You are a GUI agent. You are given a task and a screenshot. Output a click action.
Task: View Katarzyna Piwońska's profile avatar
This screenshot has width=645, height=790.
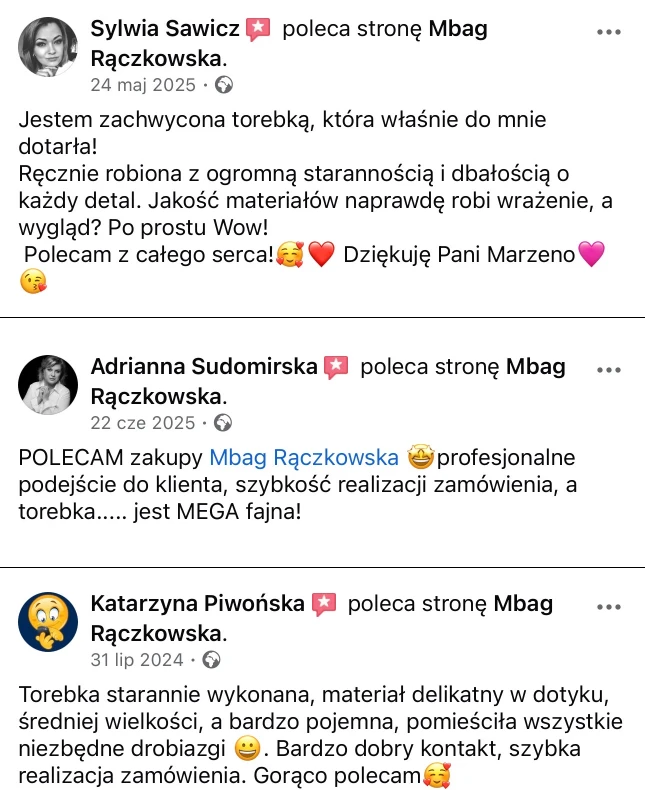pyautogui.click(x=47, y=622)
